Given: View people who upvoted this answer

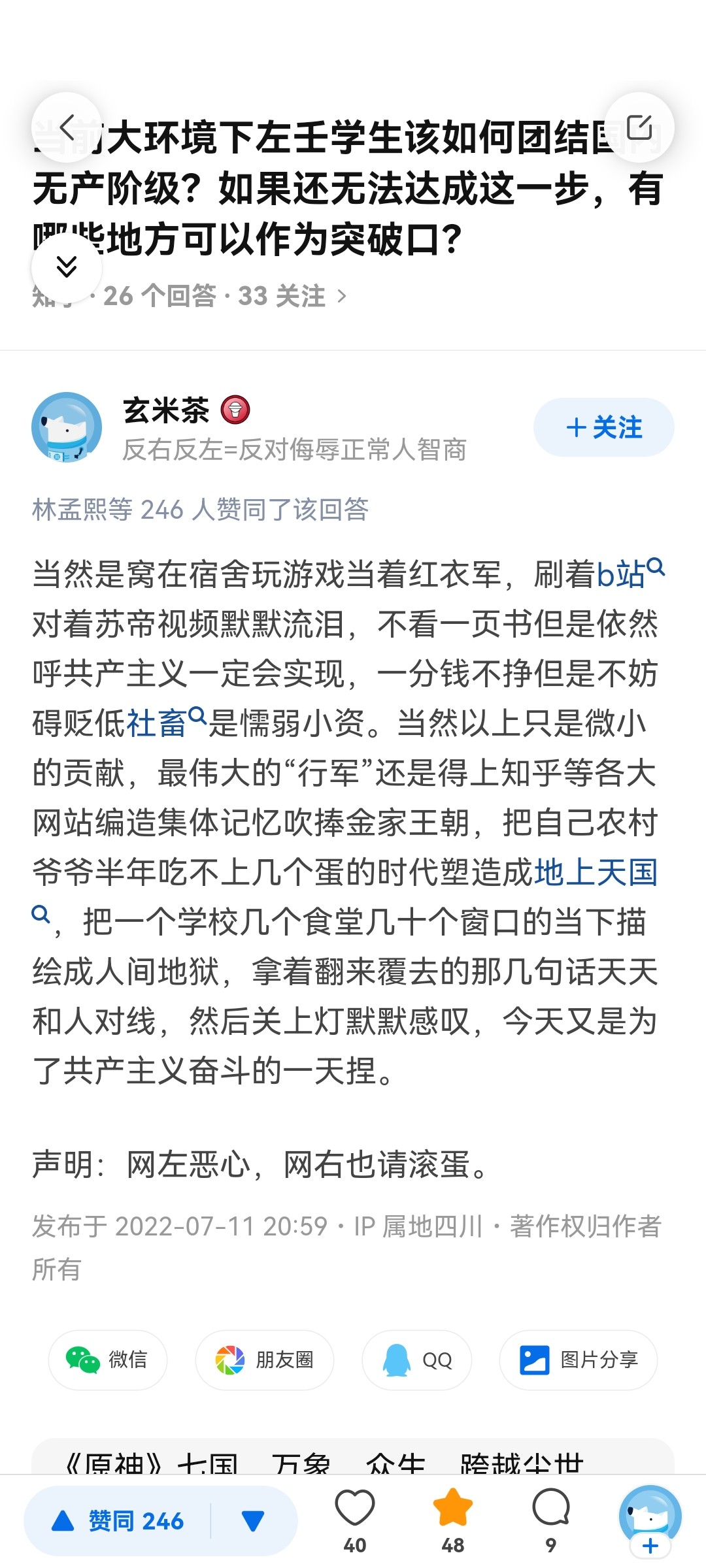Looking at the screenshot, I should (x=200, y=510).
